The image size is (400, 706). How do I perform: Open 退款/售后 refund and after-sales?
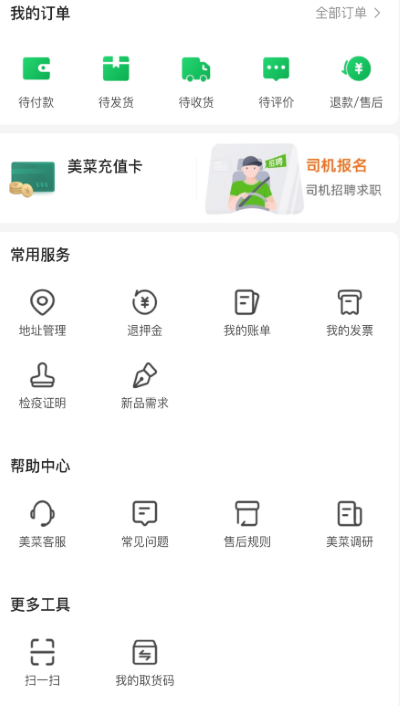(356, 82)
